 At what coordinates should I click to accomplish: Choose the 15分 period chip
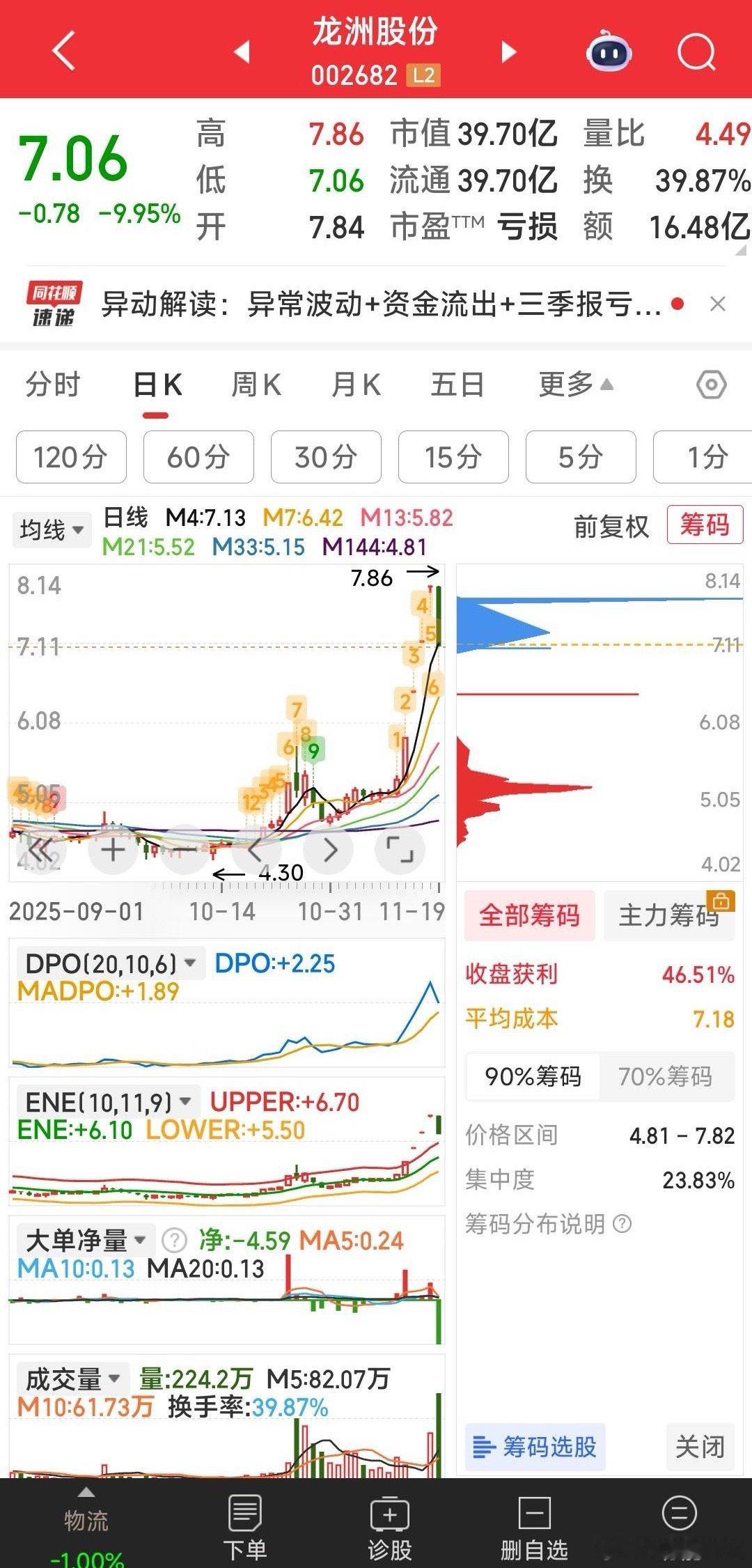point(453,457)
